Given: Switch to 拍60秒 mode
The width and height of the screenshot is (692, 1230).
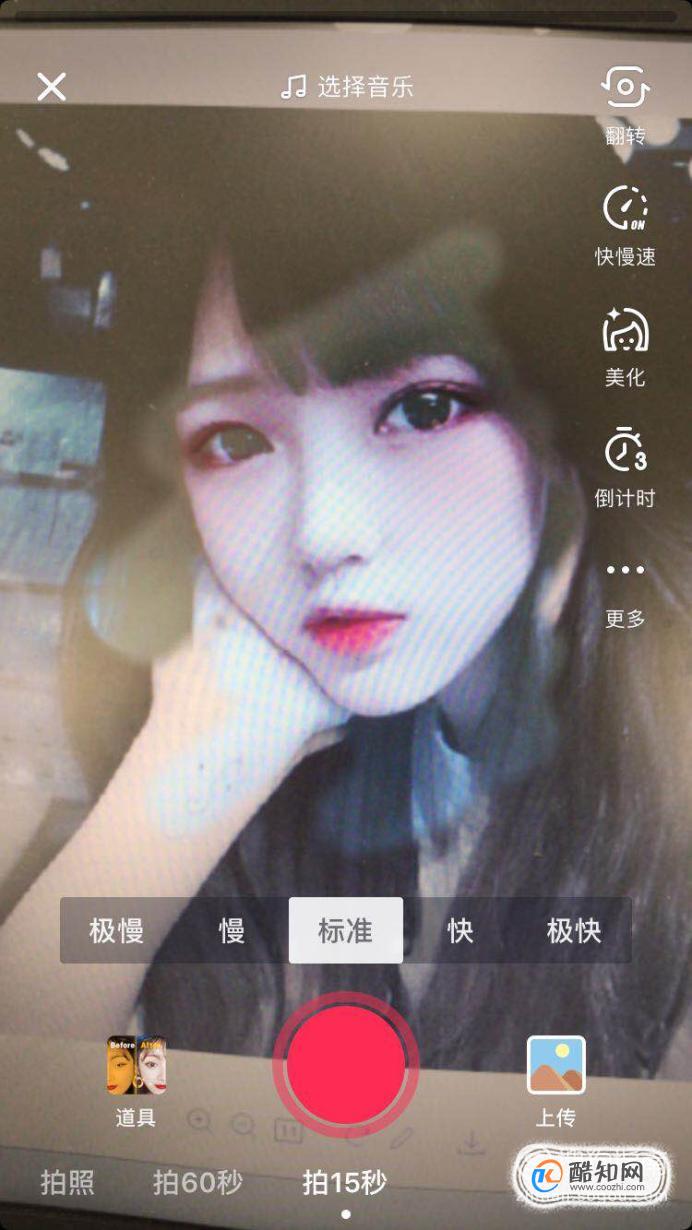Looking at the screenshot, I should [198, 1183].
